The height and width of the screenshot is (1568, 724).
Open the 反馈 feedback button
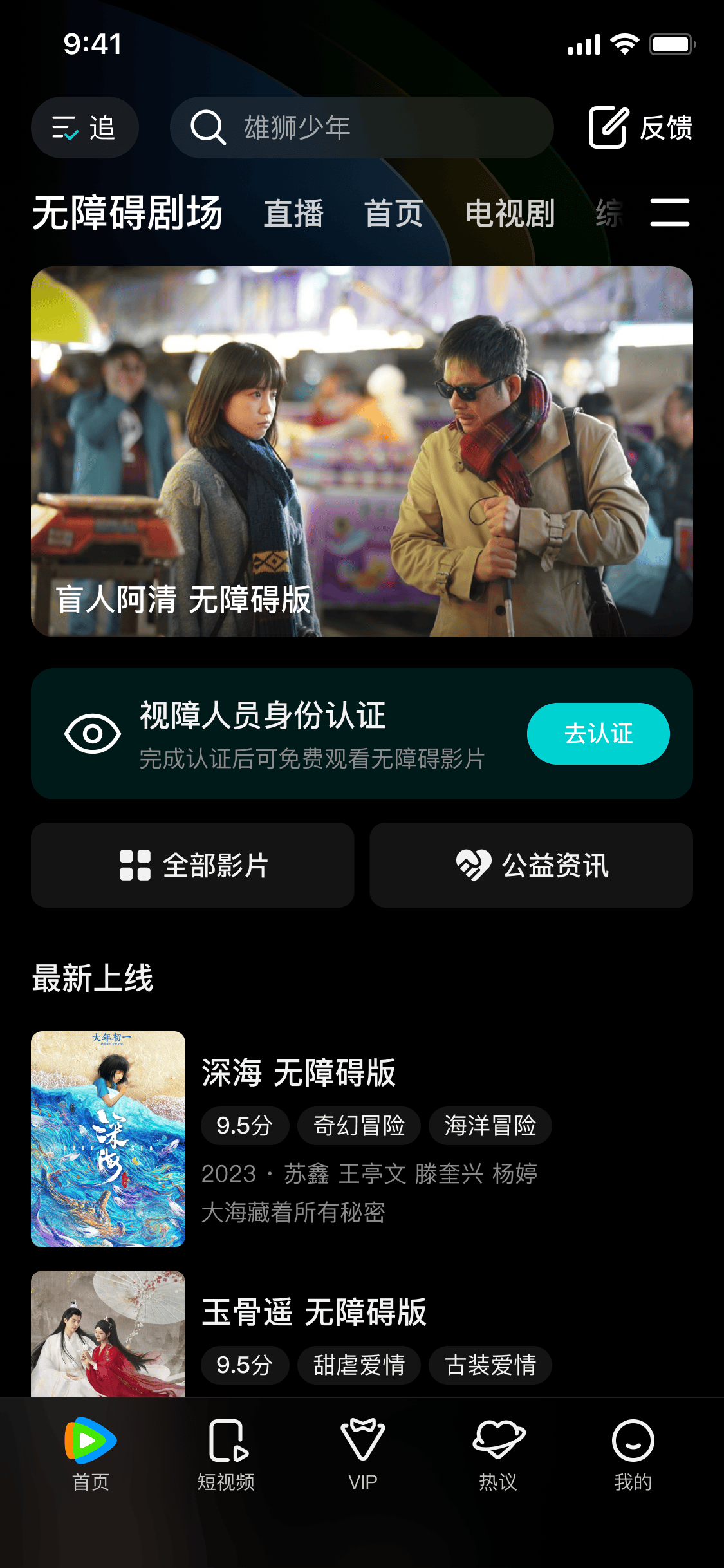(640, 127)
